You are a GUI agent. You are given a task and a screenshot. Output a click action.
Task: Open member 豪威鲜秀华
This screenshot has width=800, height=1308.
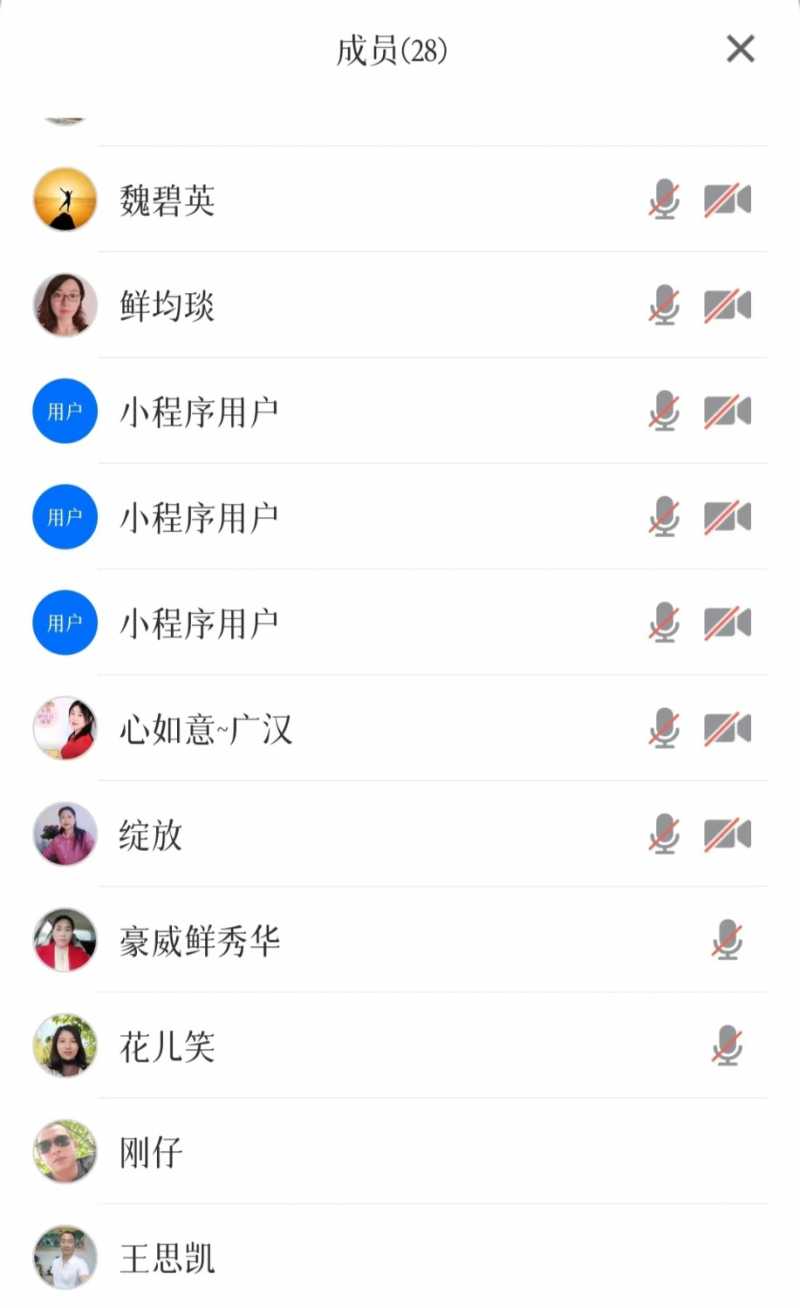(200, 941)
